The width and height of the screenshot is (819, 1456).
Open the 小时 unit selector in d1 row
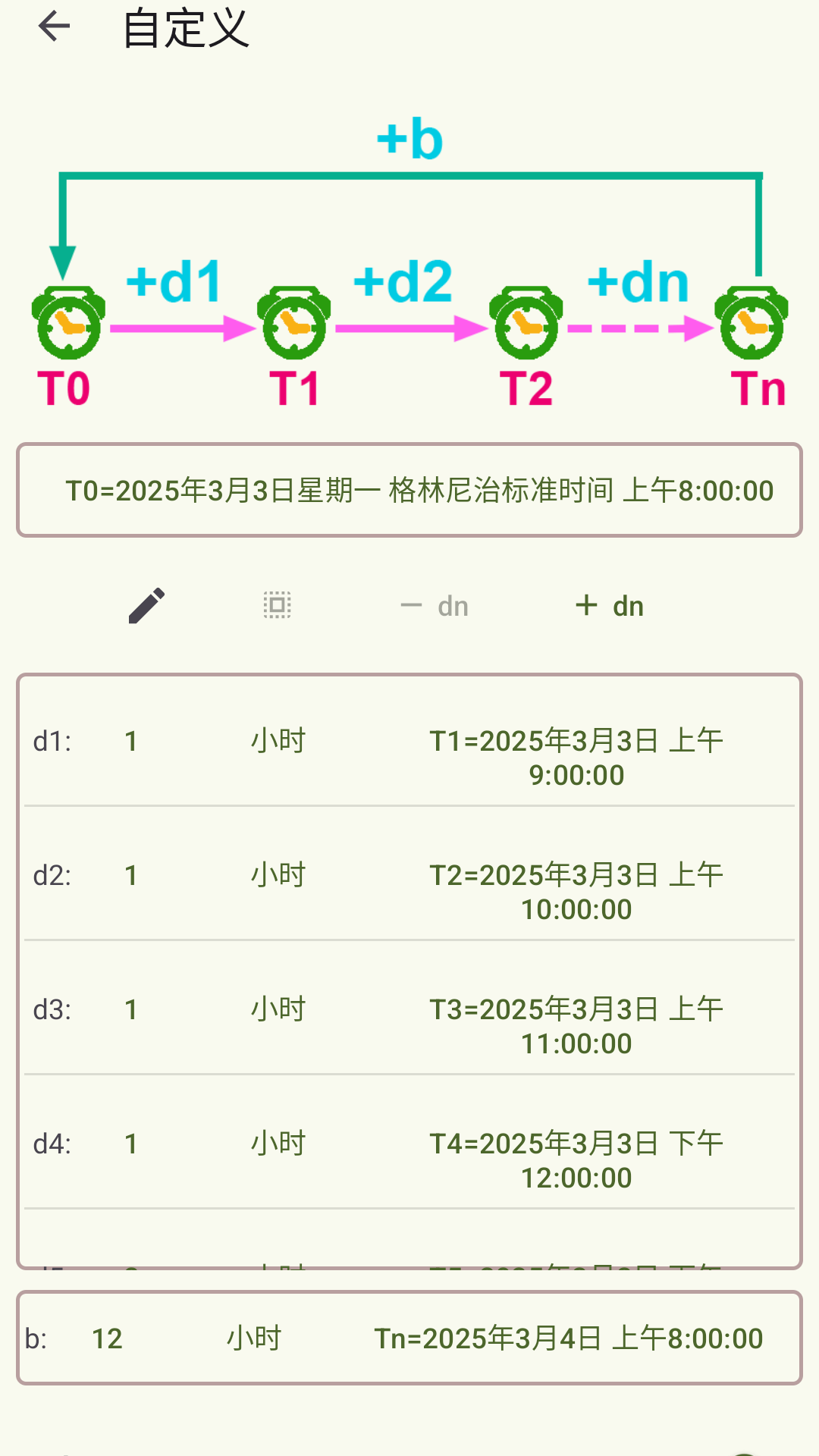tap(277, 739)
